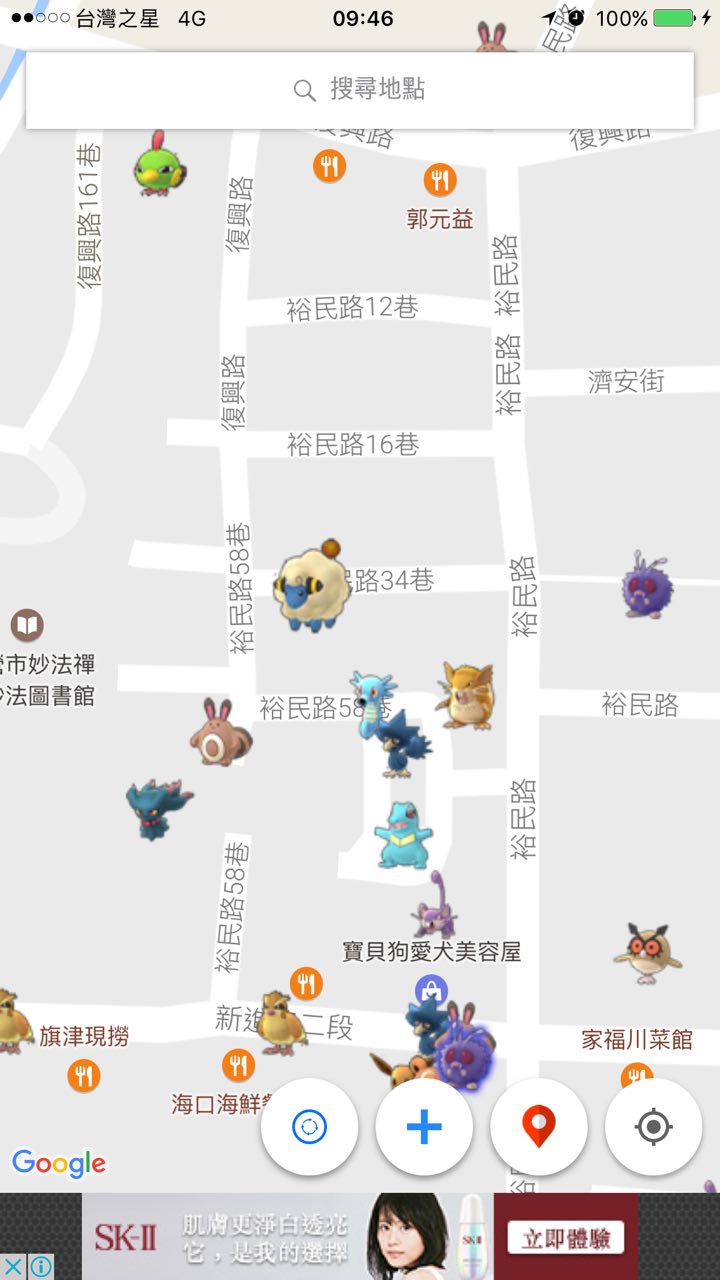The height and width of the screenshot is (1280, 720).
Task: Tap the owl Pokémon marker
Action: pyautogui.click(x=647, y=952)
